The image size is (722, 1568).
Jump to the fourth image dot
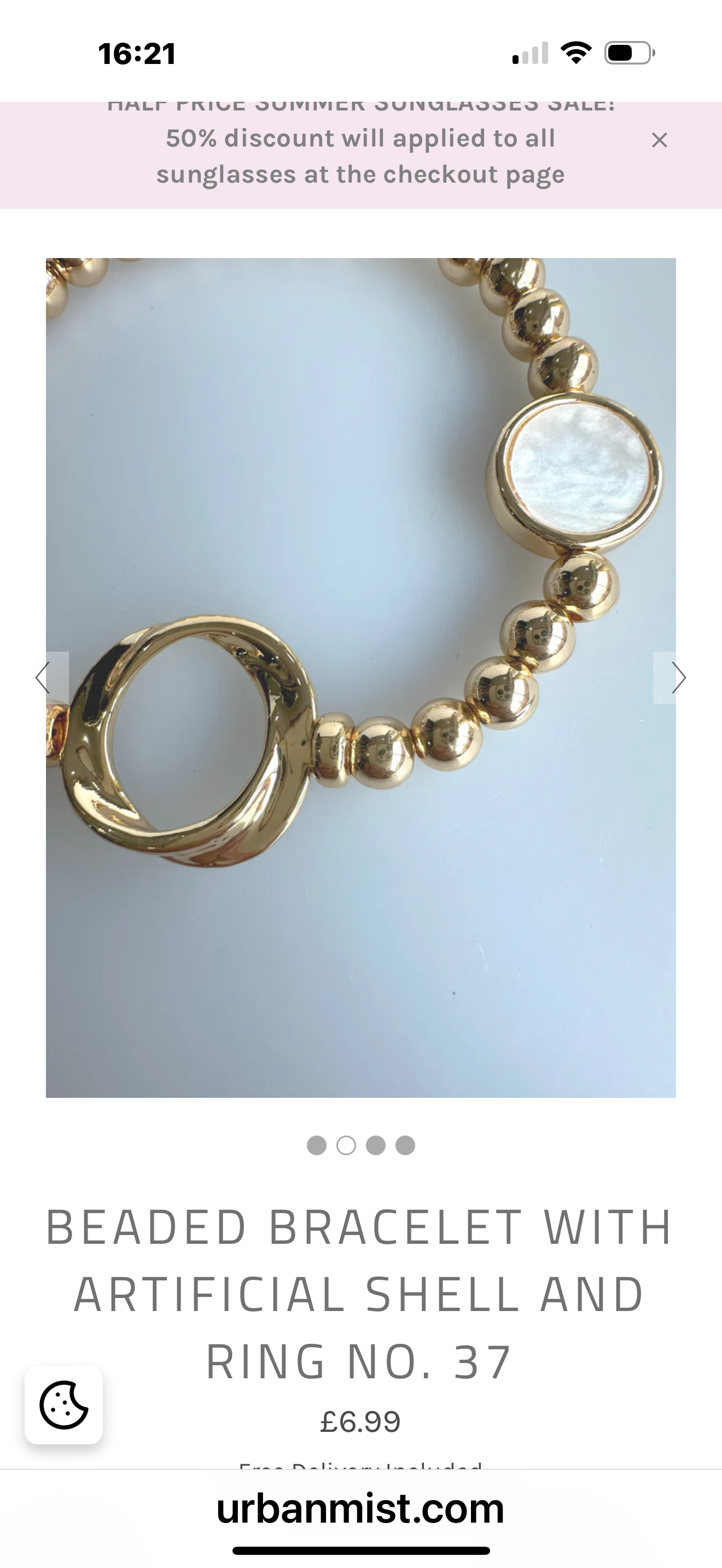pos(405,1145)
